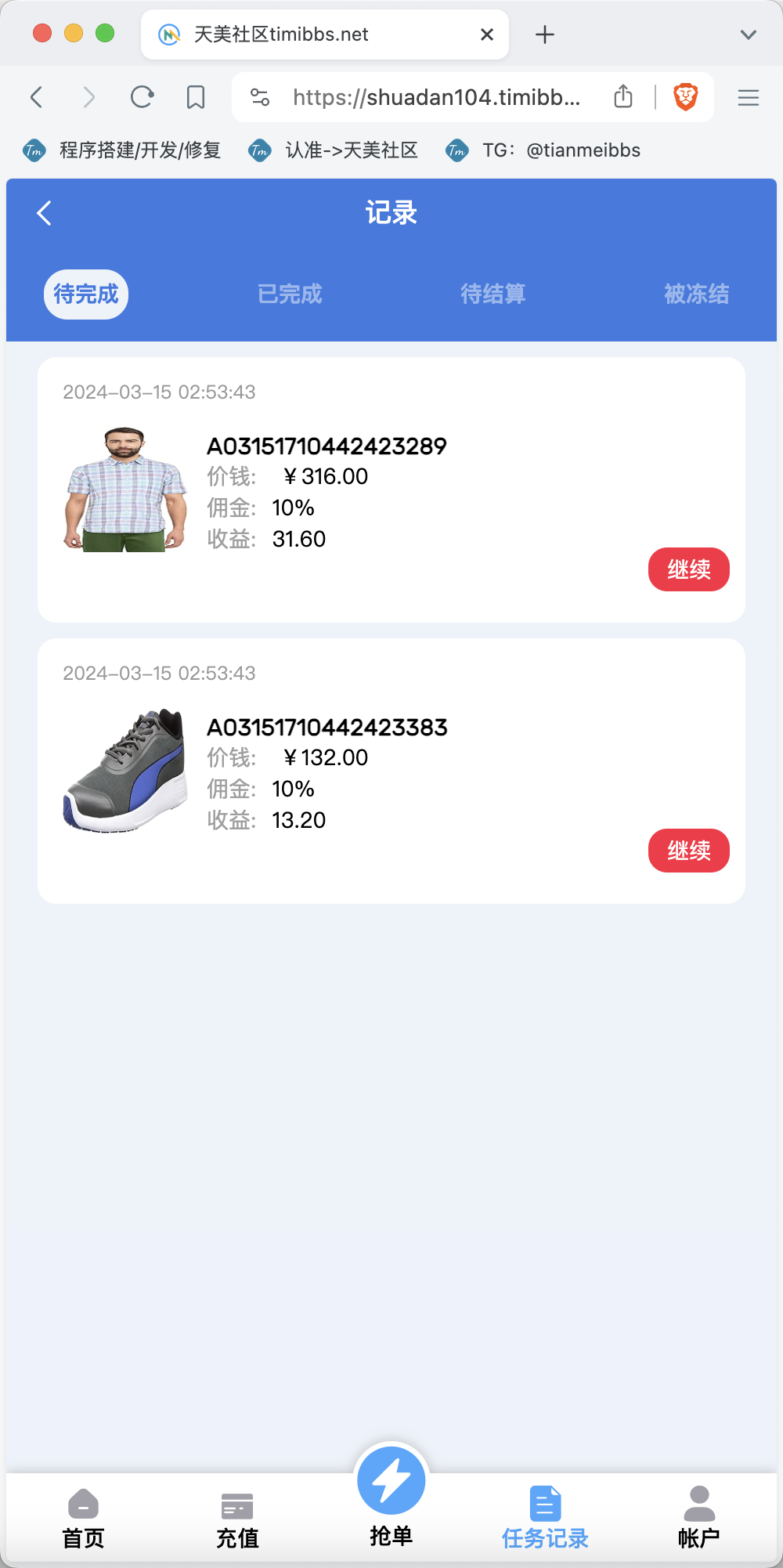Expand the tab overflow chevron

(x=747, y=34)
